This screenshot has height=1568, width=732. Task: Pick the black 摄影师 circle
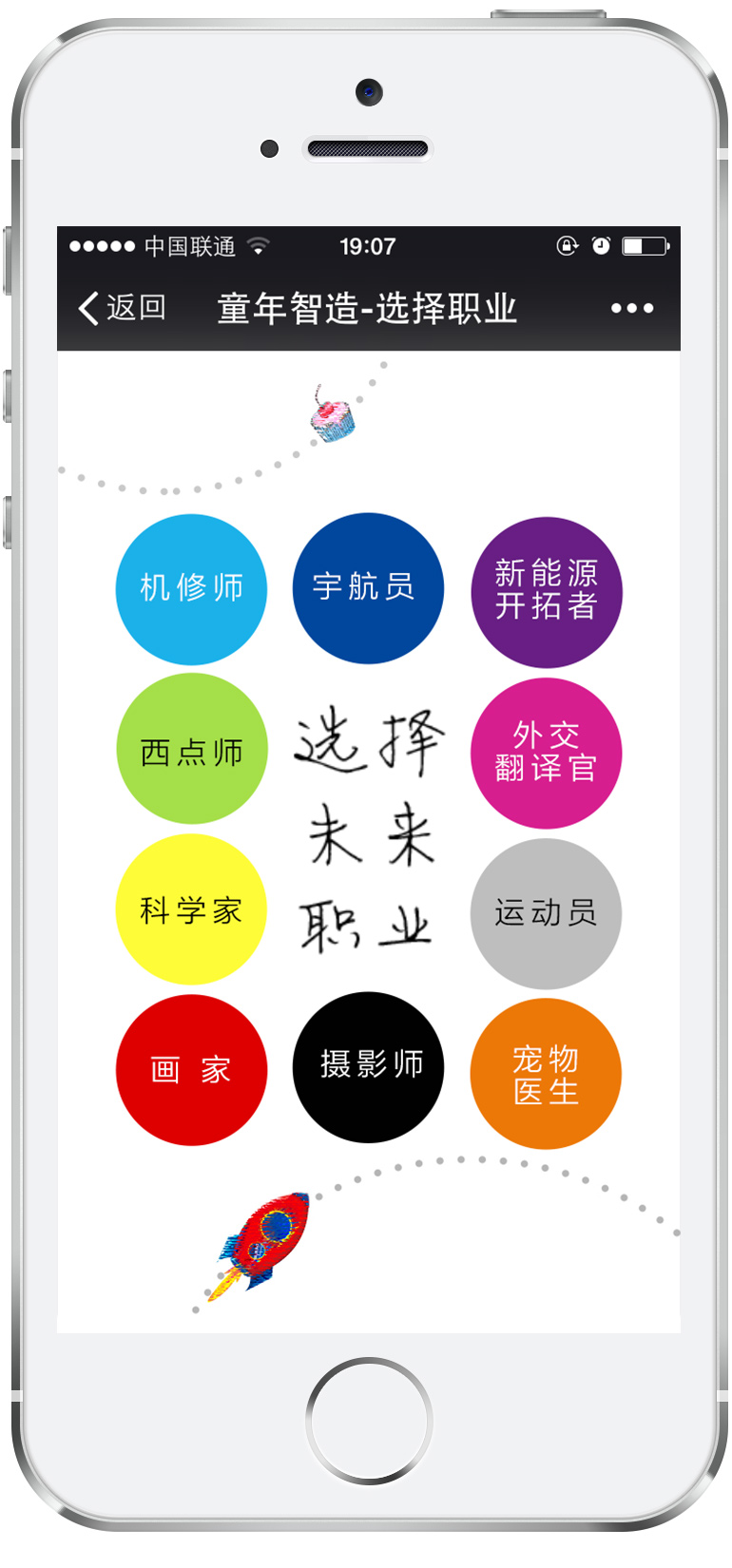coord(368,1066)
